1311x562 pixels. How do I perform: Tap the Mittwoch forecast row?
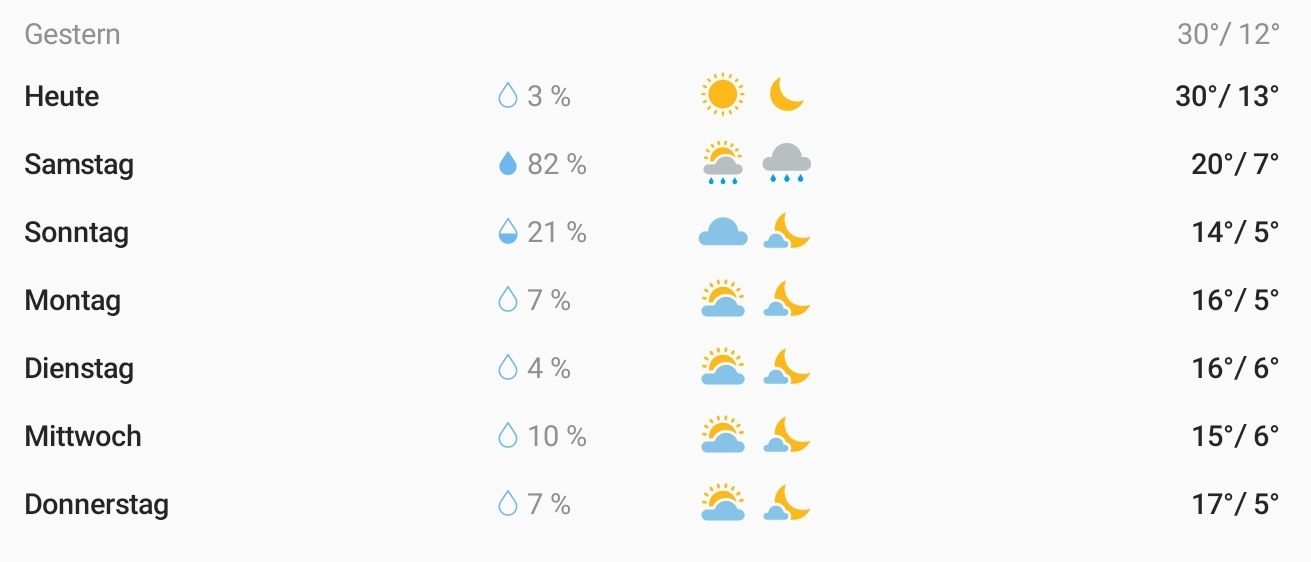coord(83,437)
